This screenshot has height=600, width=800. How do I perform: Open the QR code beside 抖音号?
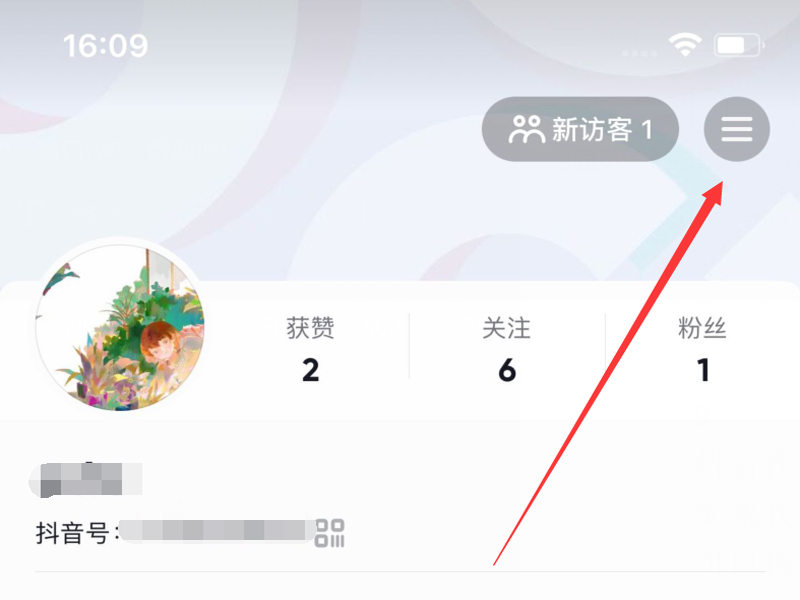pos(330,532)
